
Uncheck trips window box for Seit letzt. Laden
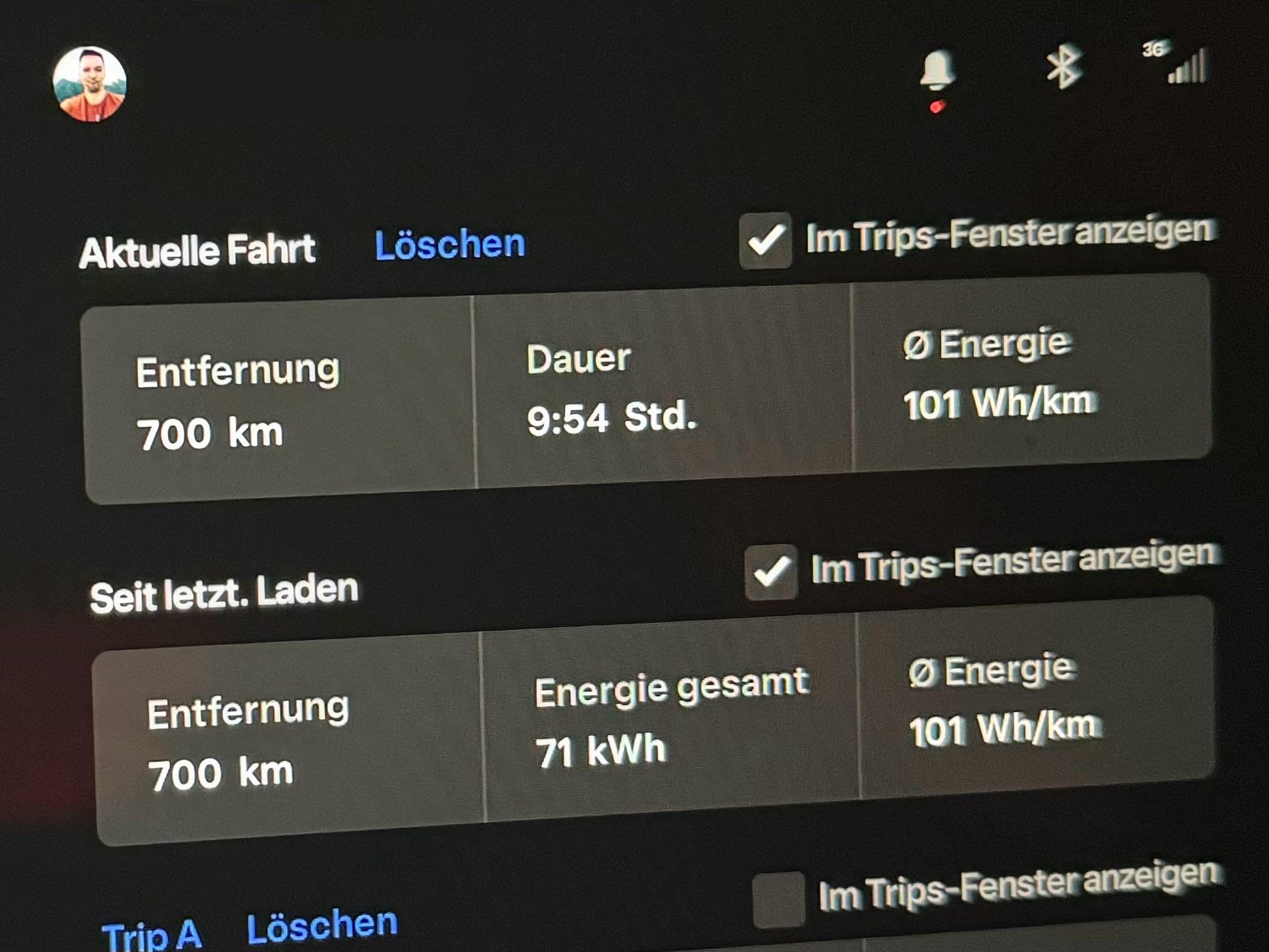coord(771,572)
